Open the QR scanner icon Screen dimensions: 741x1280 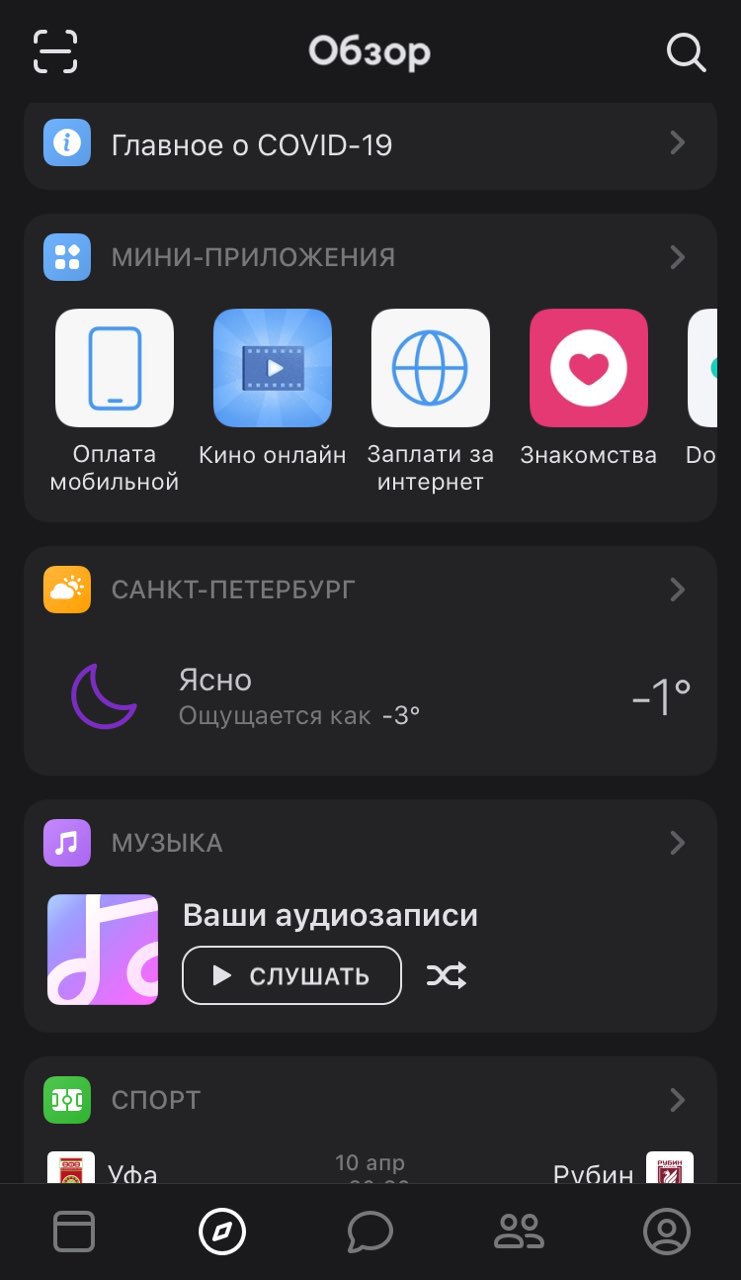[x=55, y=51]
